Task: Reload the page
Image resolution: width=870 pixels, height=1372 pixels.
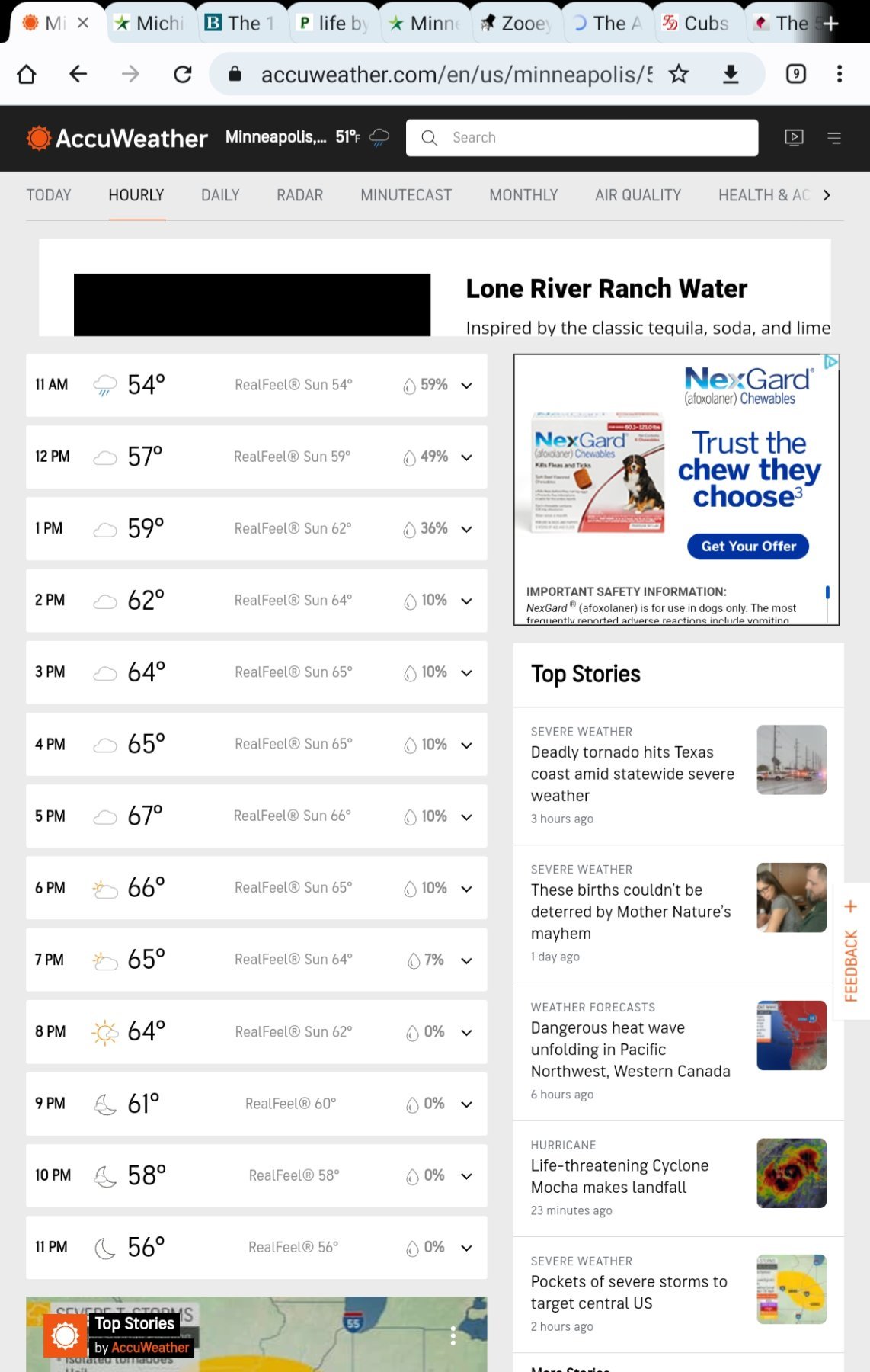Action: tap(182, 74)
